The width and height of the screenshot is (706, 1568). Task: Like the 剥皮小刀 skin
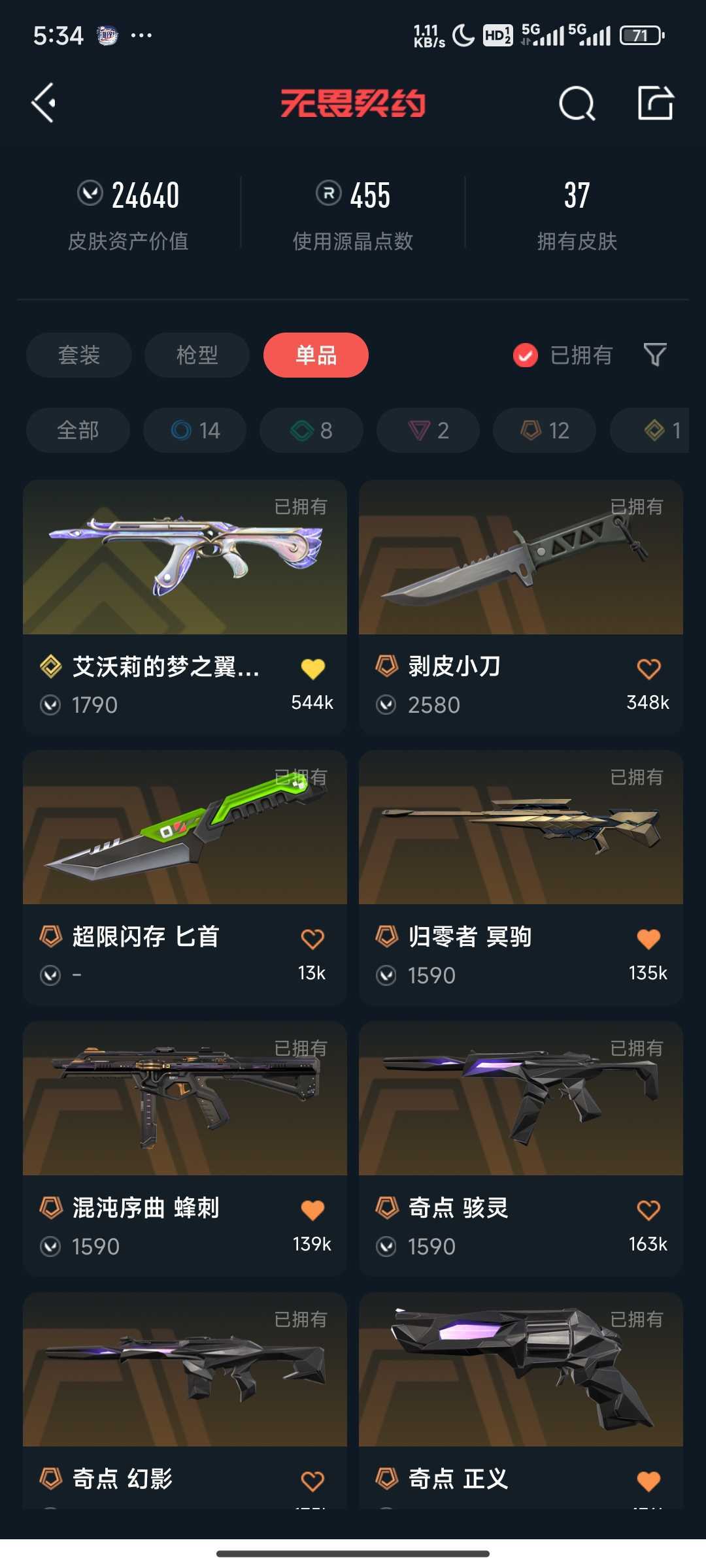coord(648,668)
